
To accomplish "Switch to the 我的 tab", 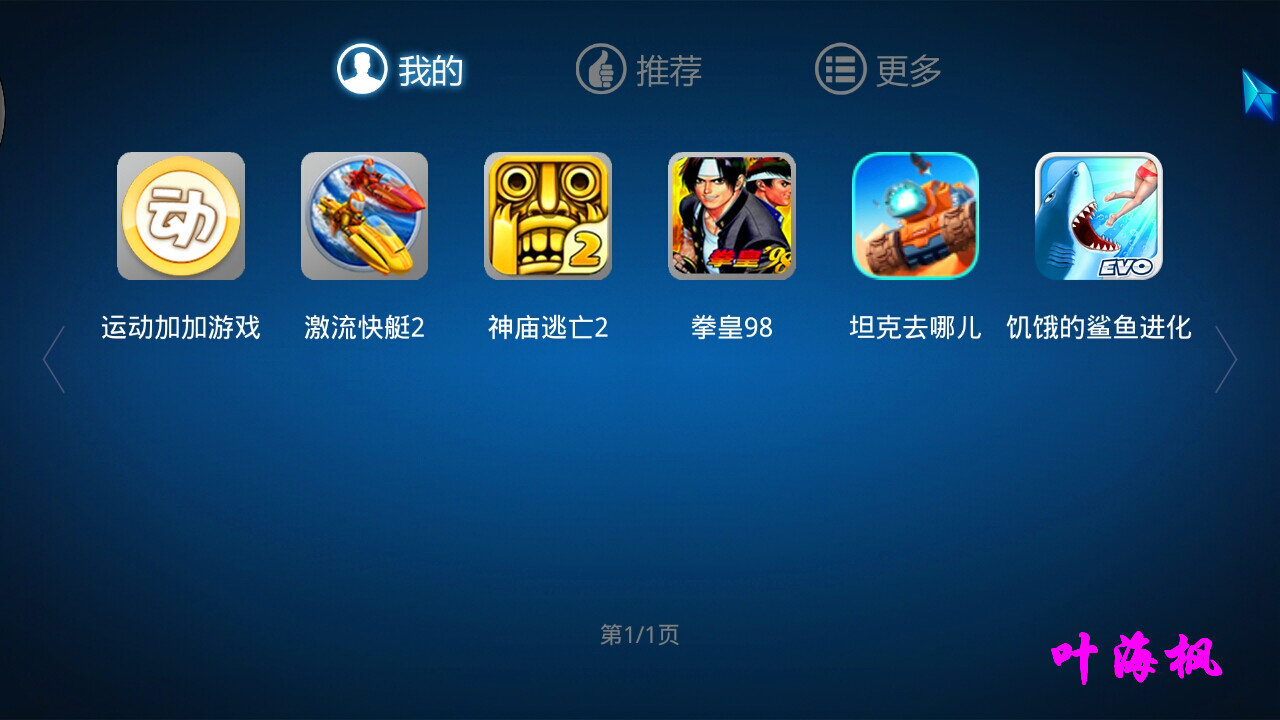I will [401, 70].
